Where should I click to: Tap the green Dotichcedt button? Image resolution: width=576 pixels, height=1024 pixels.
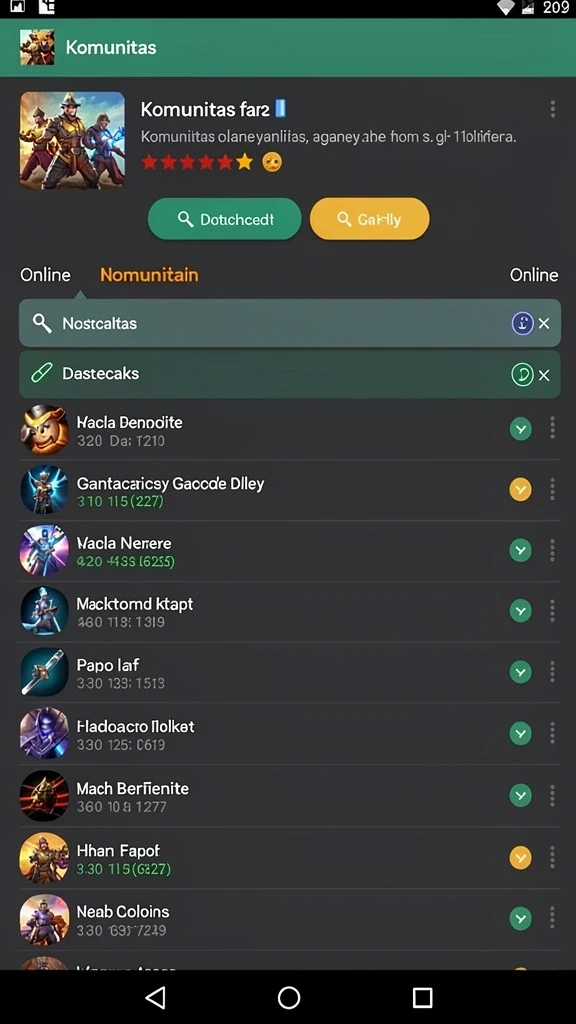pyautogui.click(x=225, y=219)
